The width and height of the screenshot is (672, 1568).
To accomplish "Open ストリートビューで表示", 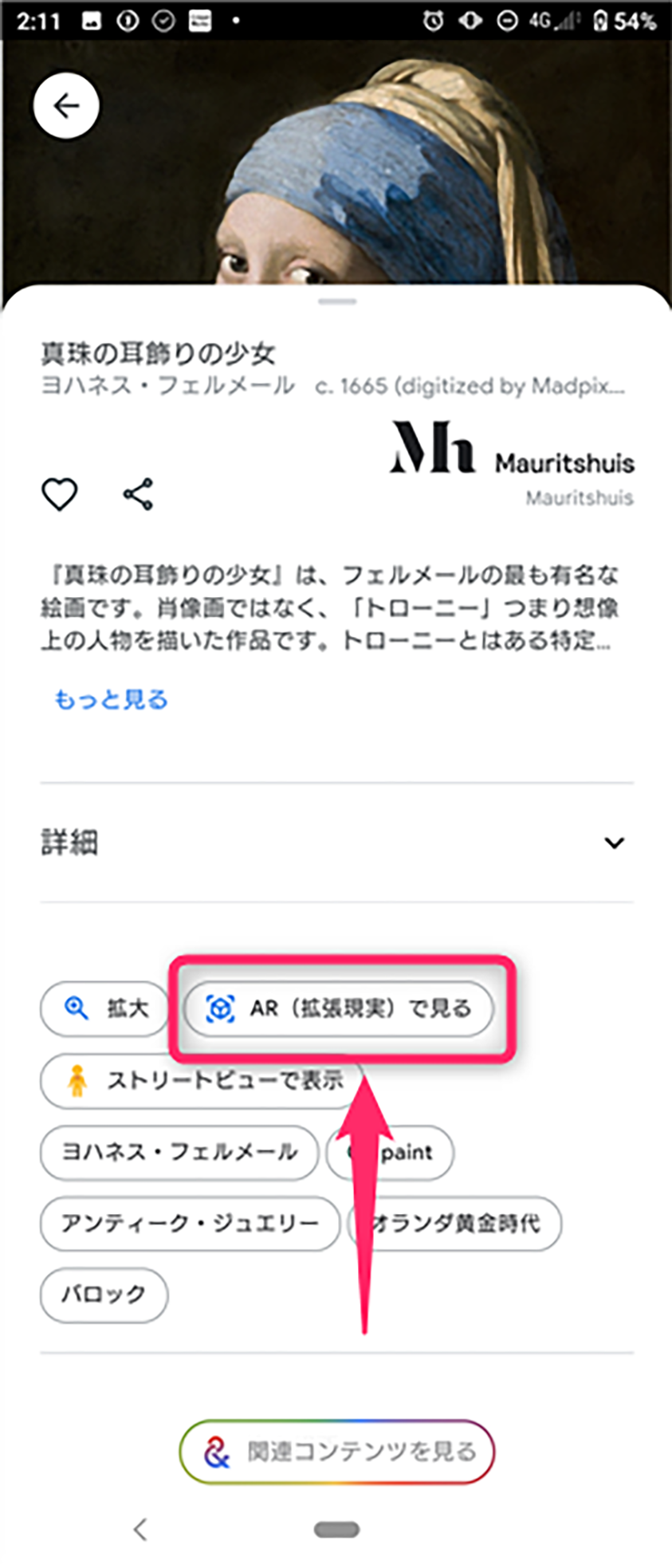I will [199, 1080].
